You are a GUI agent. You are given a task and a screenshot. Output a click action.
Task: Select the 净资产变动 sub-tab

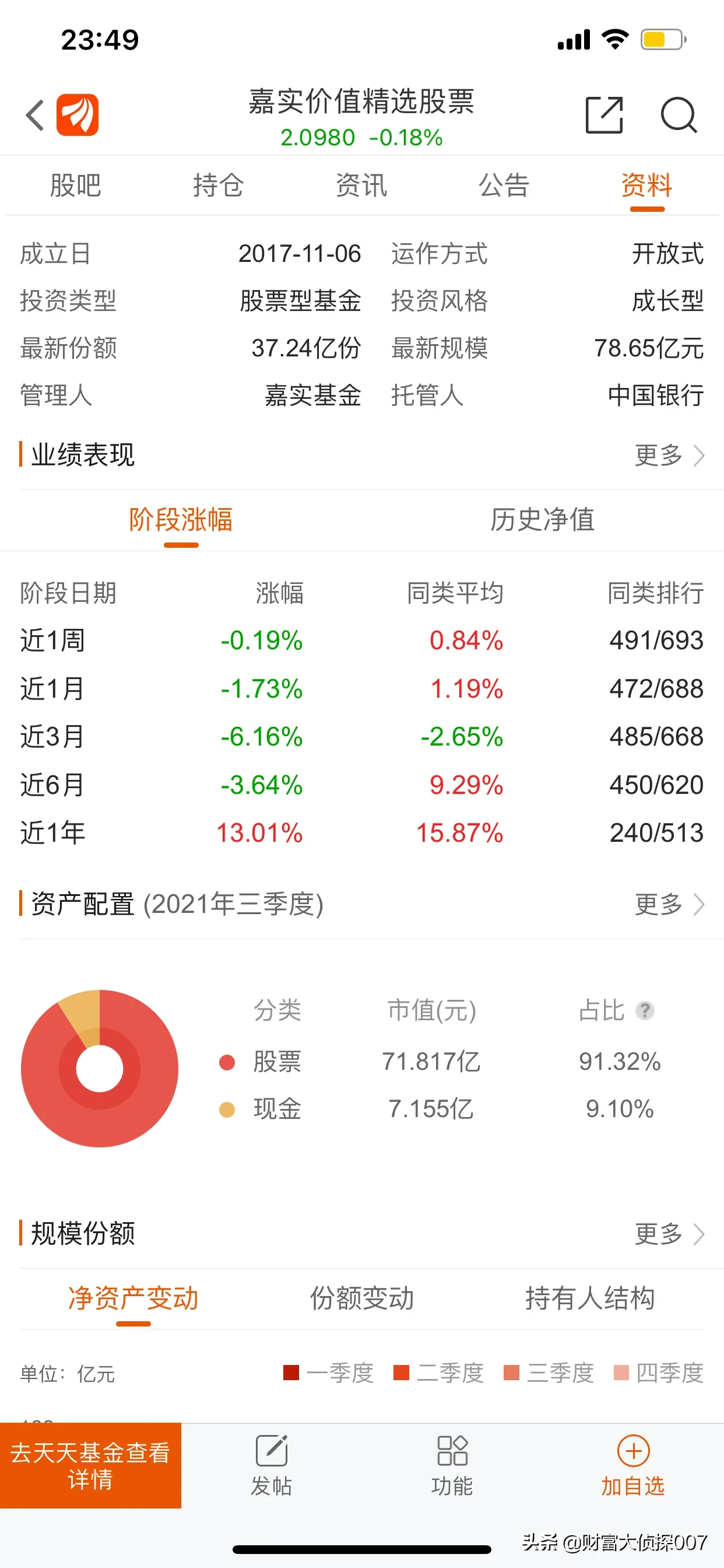tap(133, 1298)
